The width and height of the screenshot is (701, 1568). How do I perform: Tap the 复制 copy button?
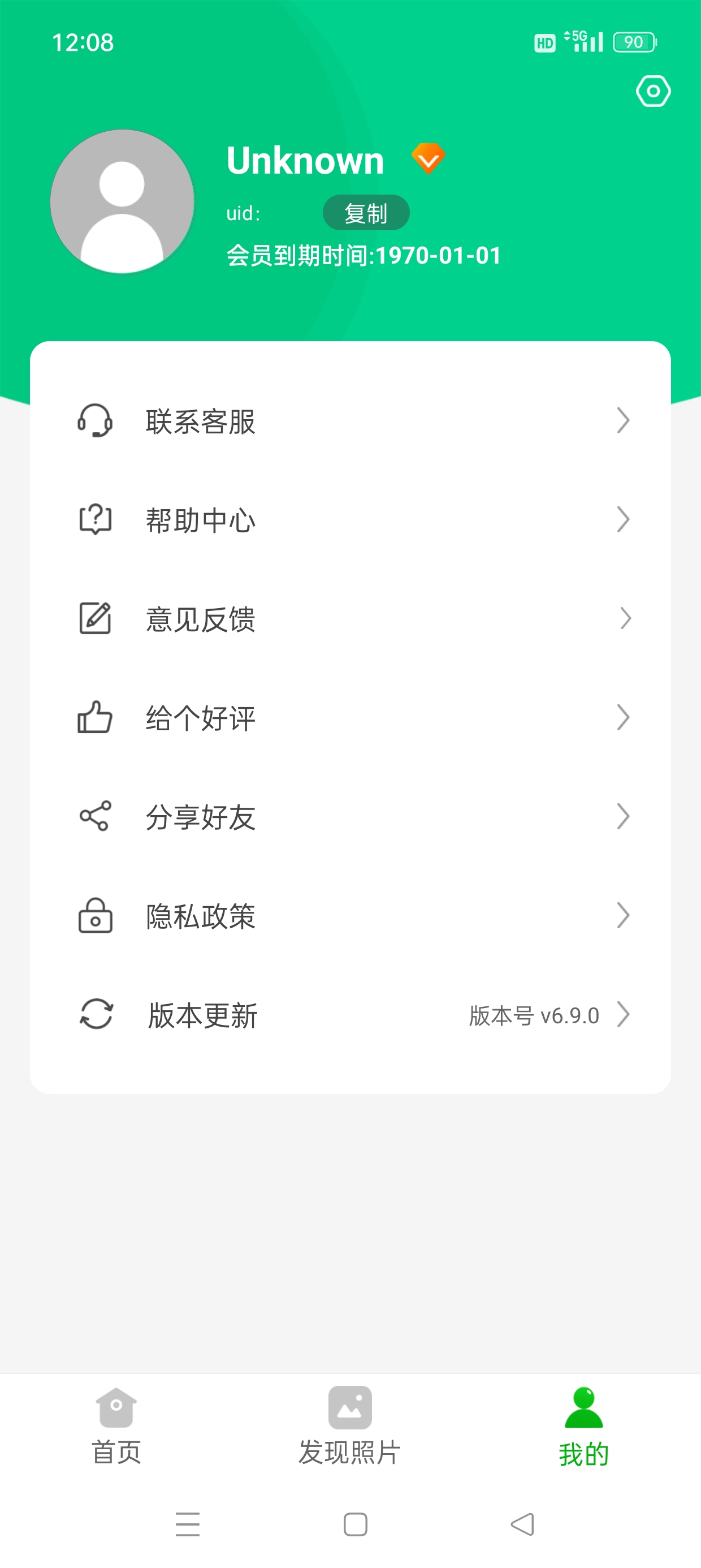(x=366, y=212)
